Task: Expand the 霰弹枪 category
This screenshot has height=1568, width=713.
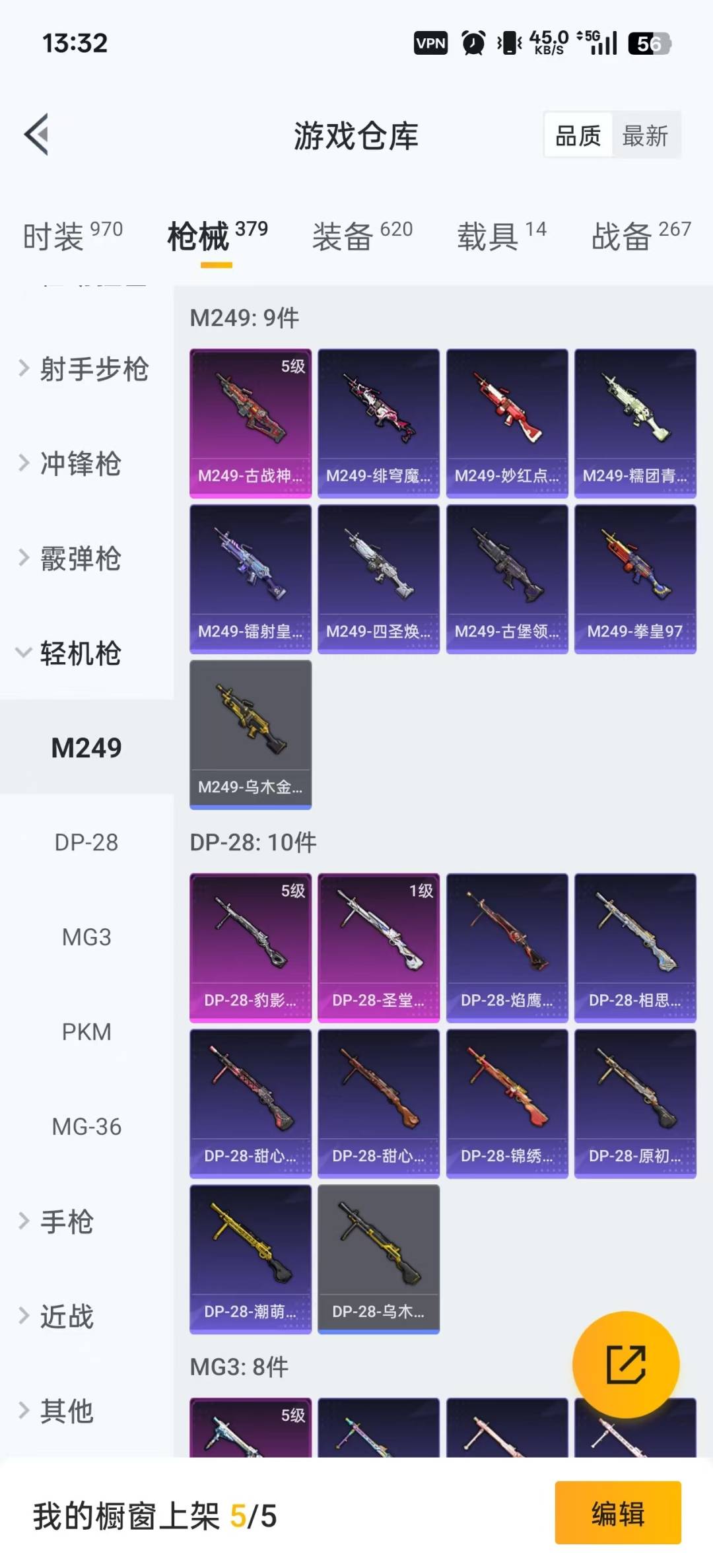Action: coord(79,559)
